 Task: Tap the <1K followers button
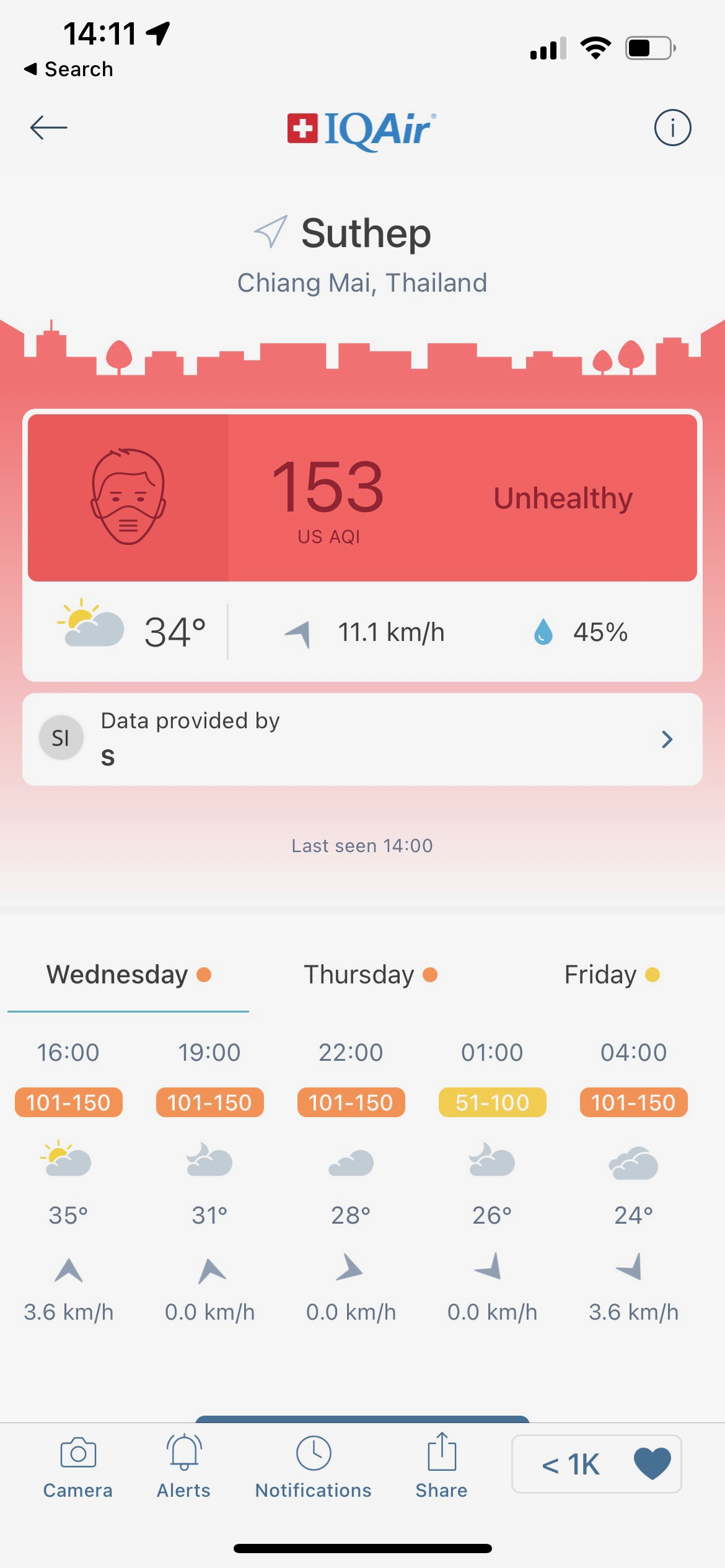coord(571,1463)
